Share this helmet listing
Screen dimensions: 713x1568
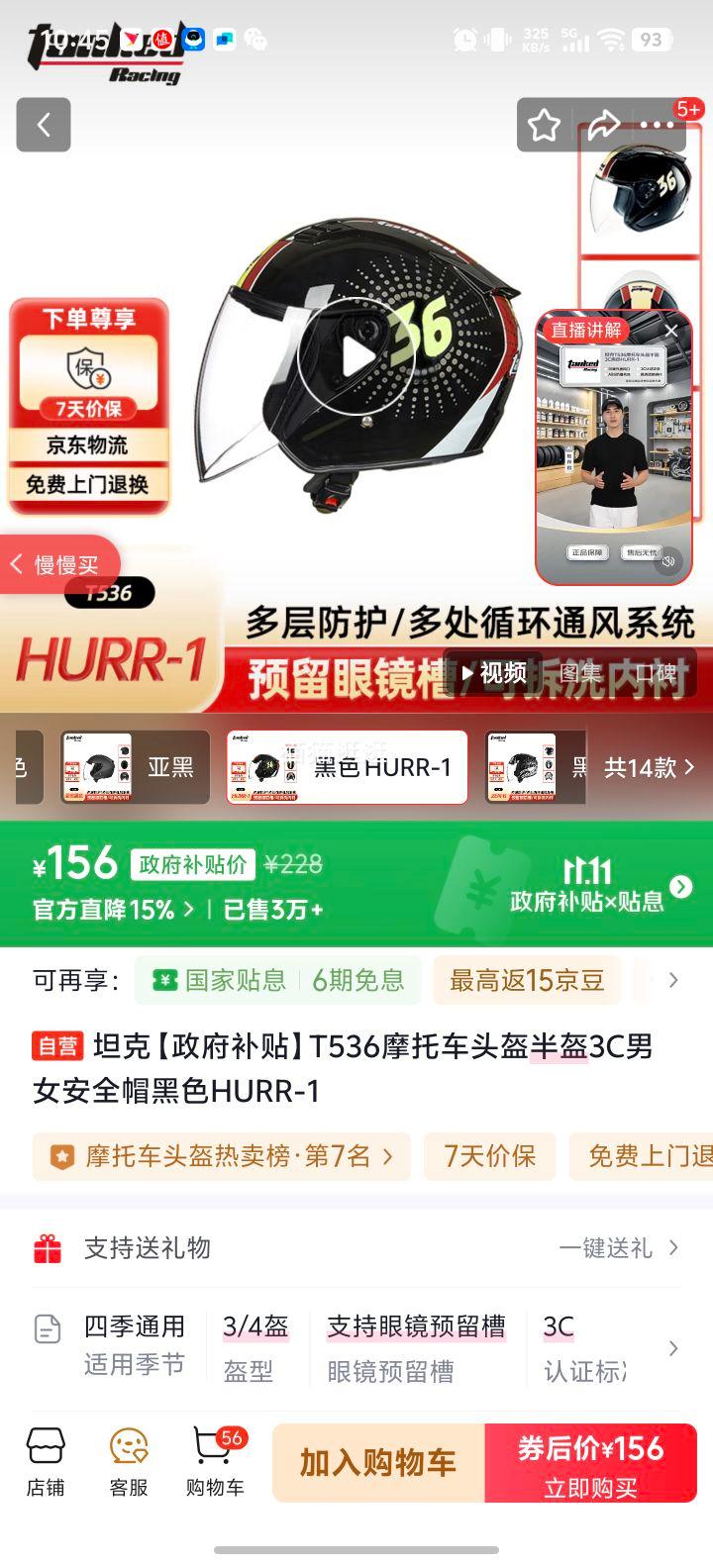tap(602, 126)
